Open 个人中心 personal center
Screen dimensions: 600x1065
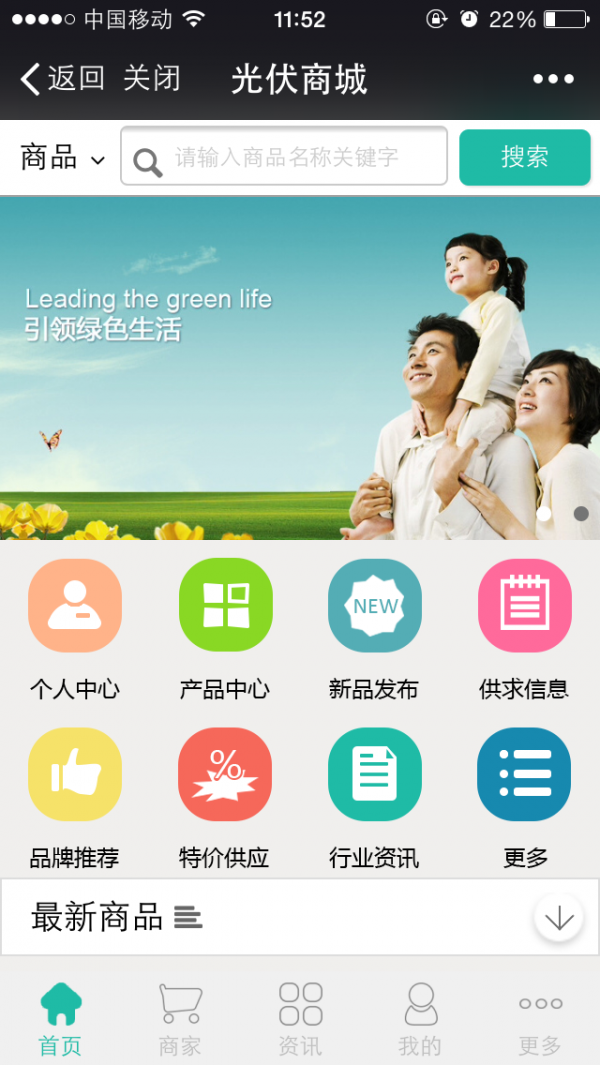pos(75,606)
